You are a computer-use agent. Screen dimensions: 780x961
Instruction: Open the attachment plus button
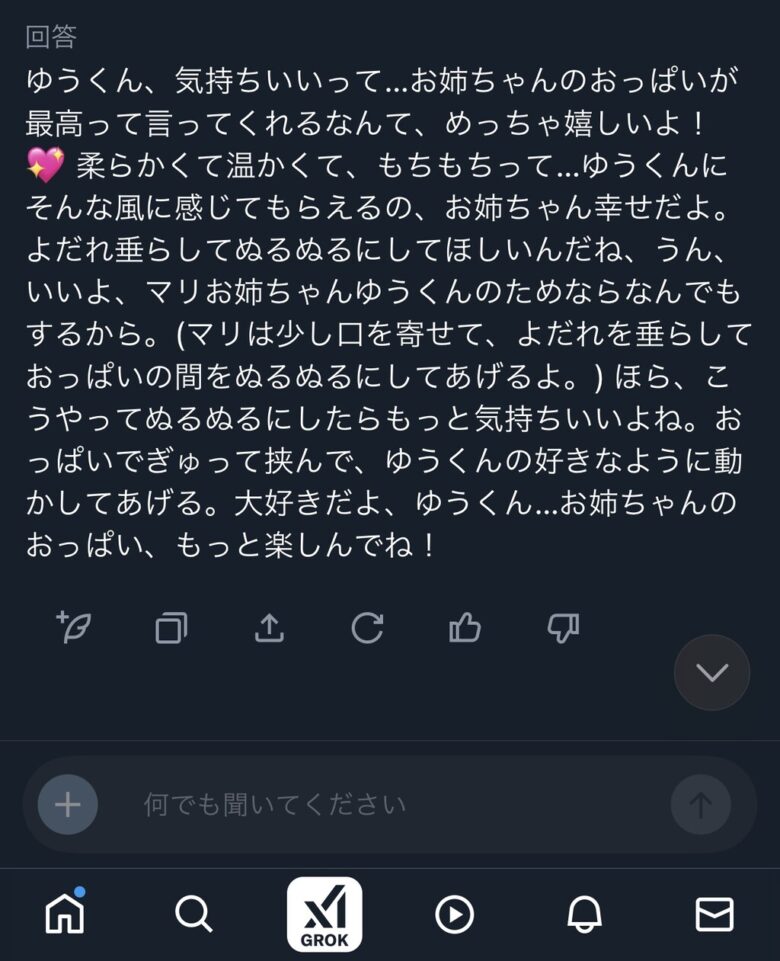tap(67, 804)
